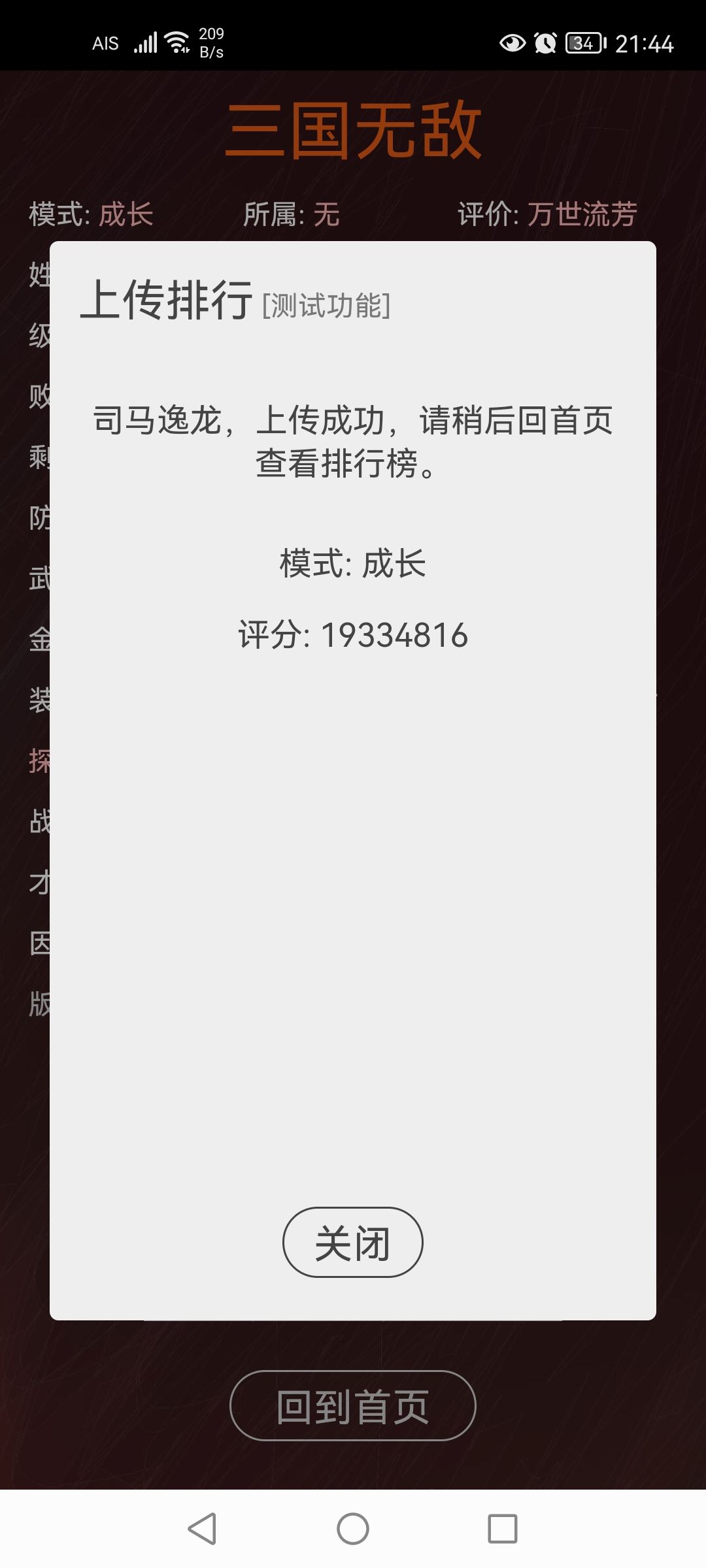
Task: Select the highlighted 探 sidebar menu entry
Action: (x=38, y=760)
